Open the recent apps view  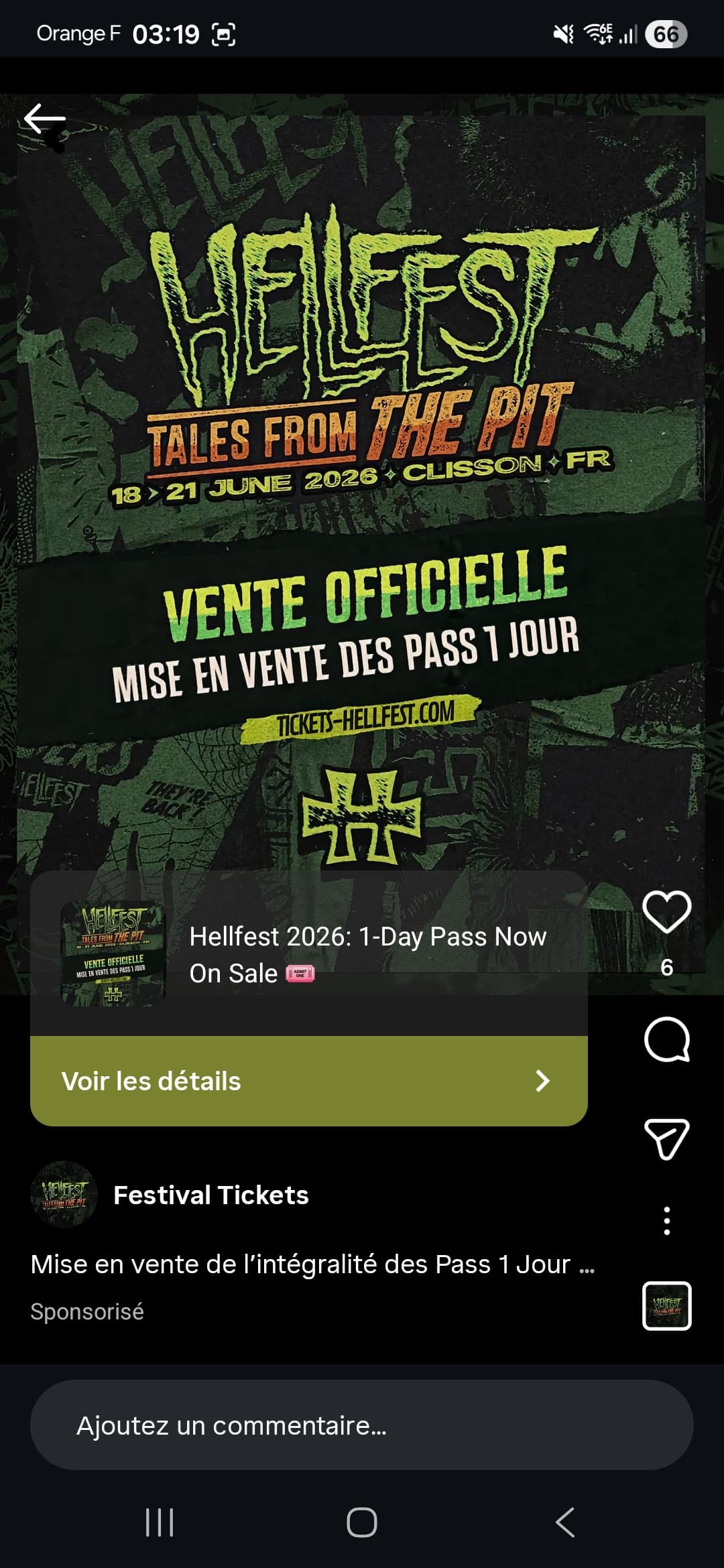click(160, 1522)
